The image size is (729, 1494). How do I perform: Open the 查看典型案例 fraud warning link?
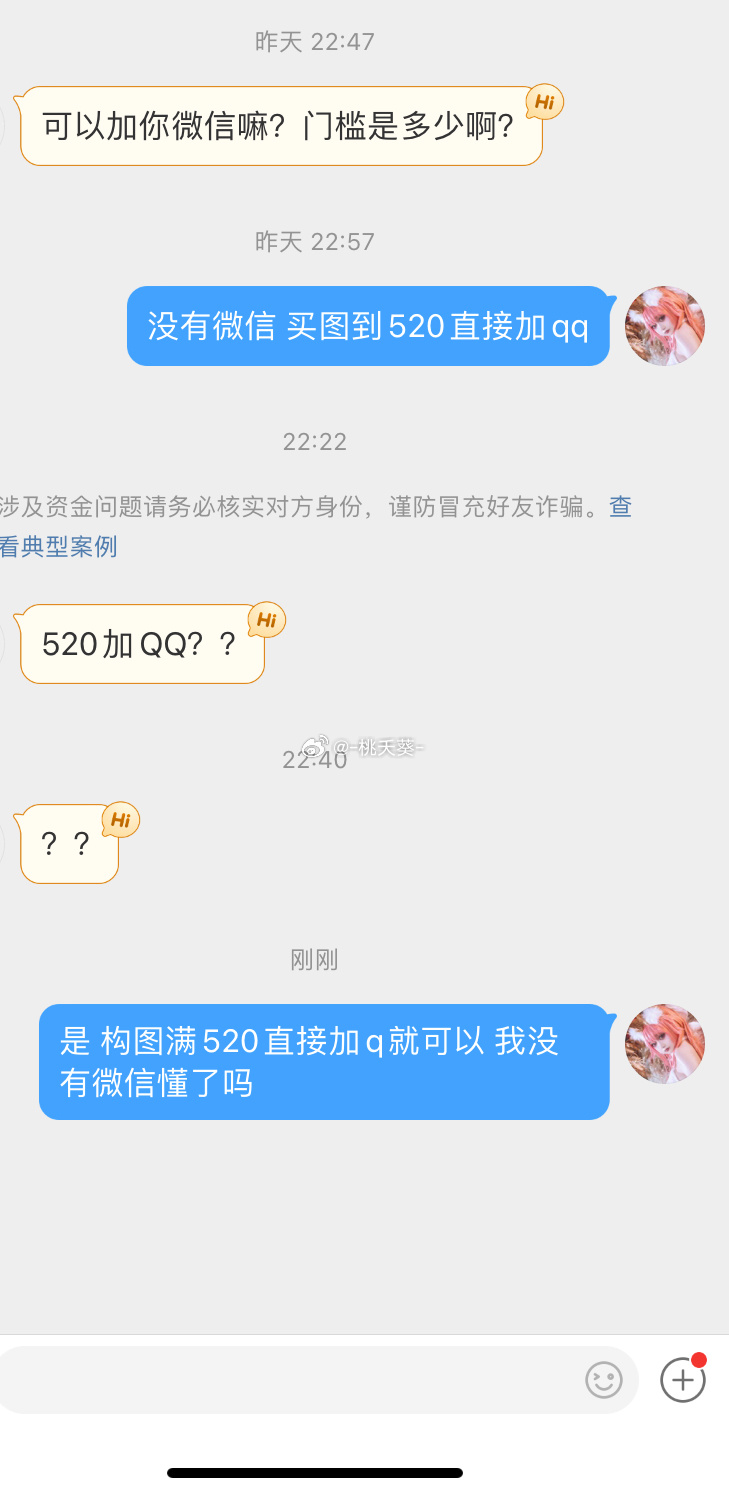[58, 547]
